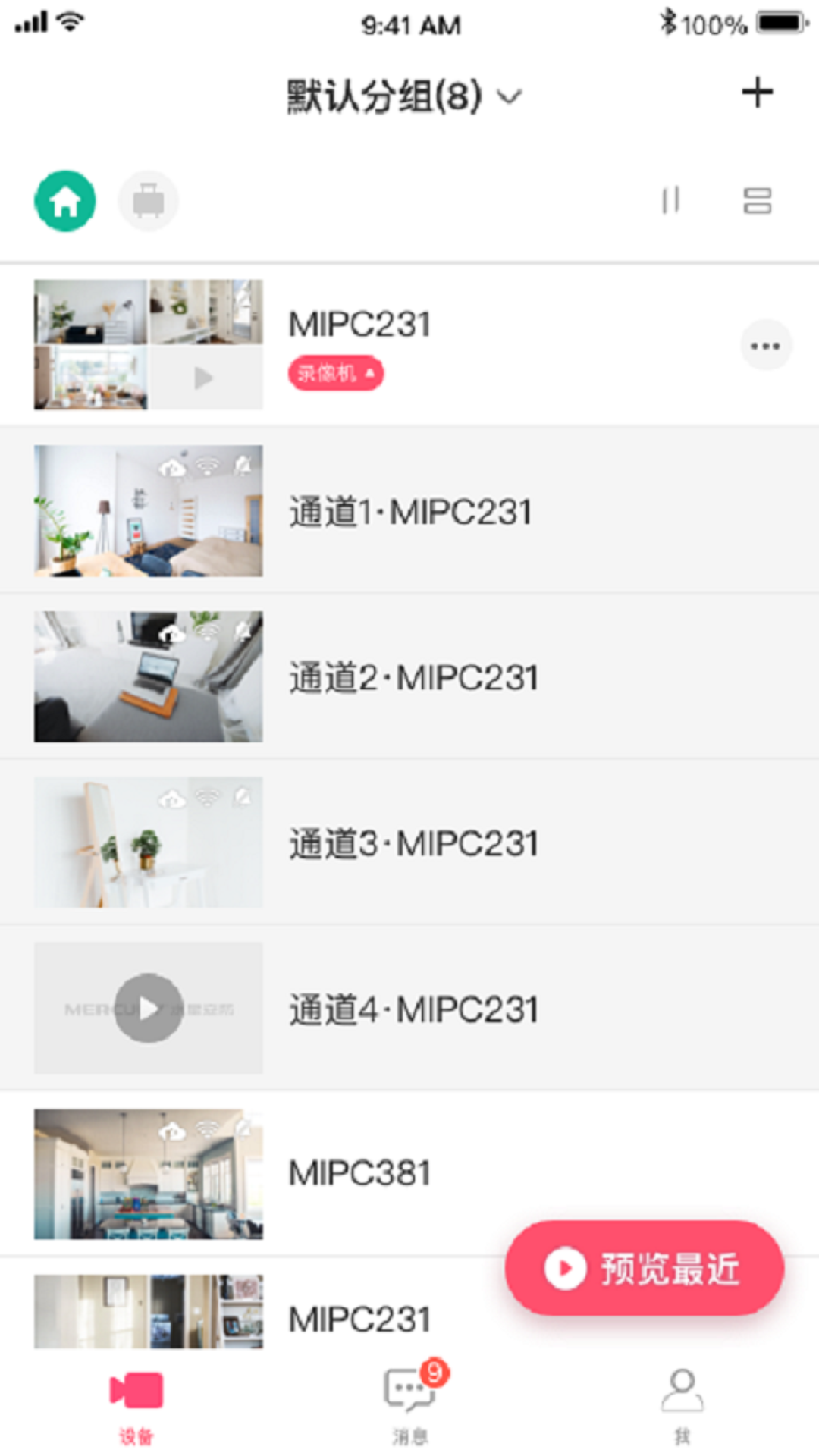
Task: Switch to the 消息 tab
Action: (x=409, y=1404)
